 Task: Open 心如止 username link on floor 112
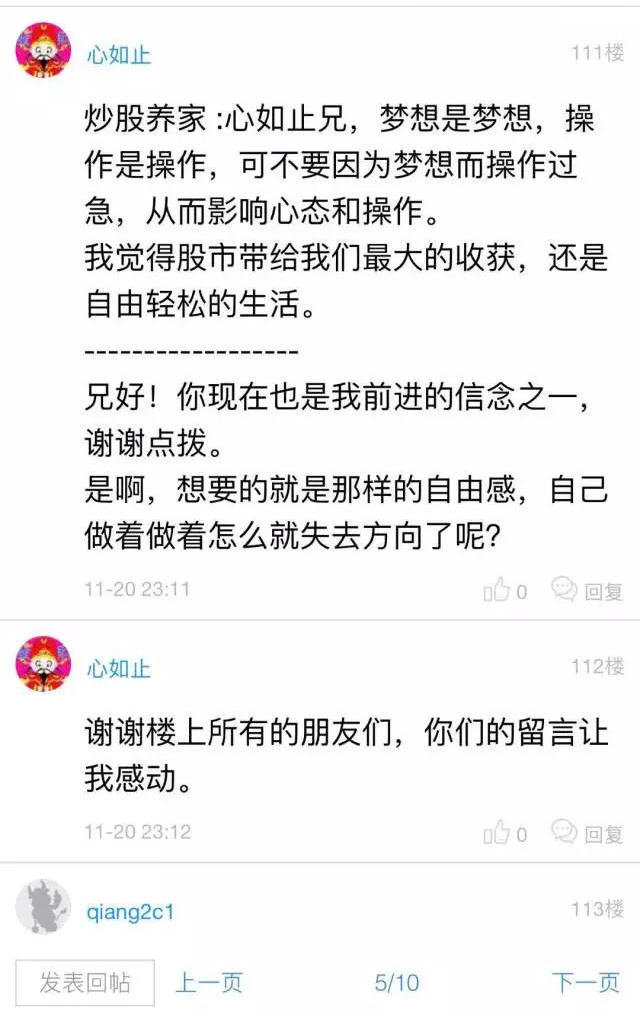coord(118,668)
